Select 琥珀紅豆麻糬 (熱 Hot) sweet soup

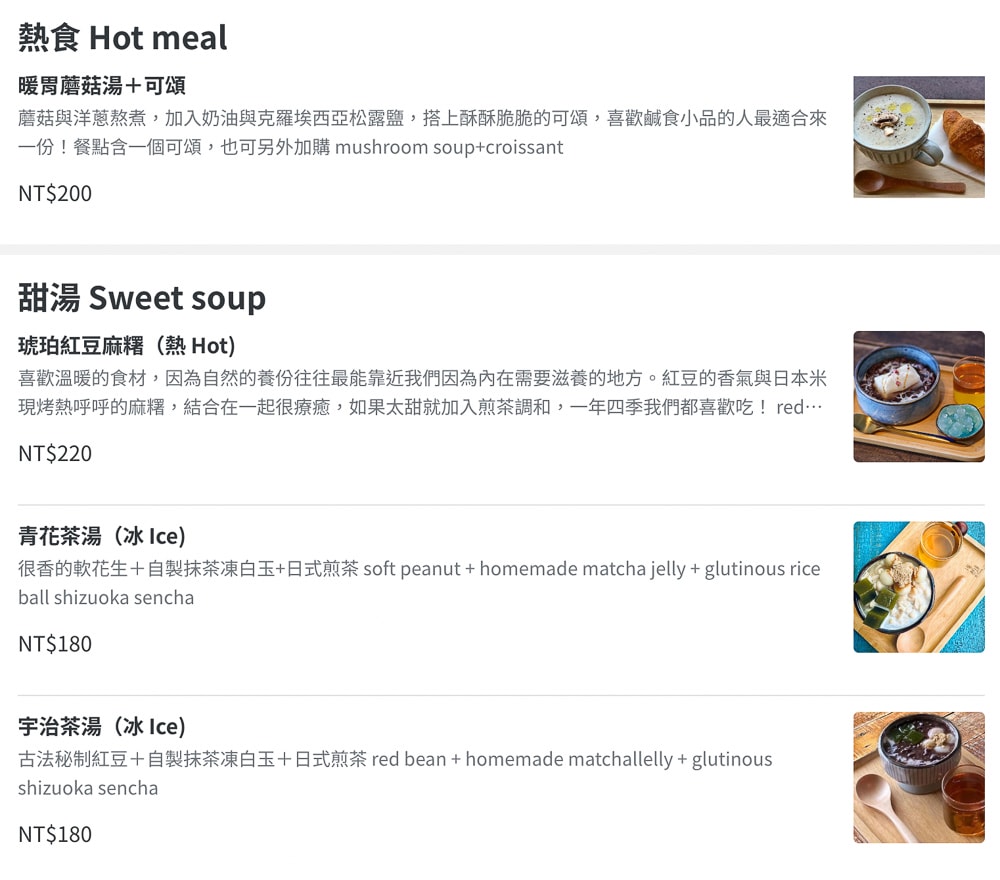pyautogui.click(x=127, y=346)
